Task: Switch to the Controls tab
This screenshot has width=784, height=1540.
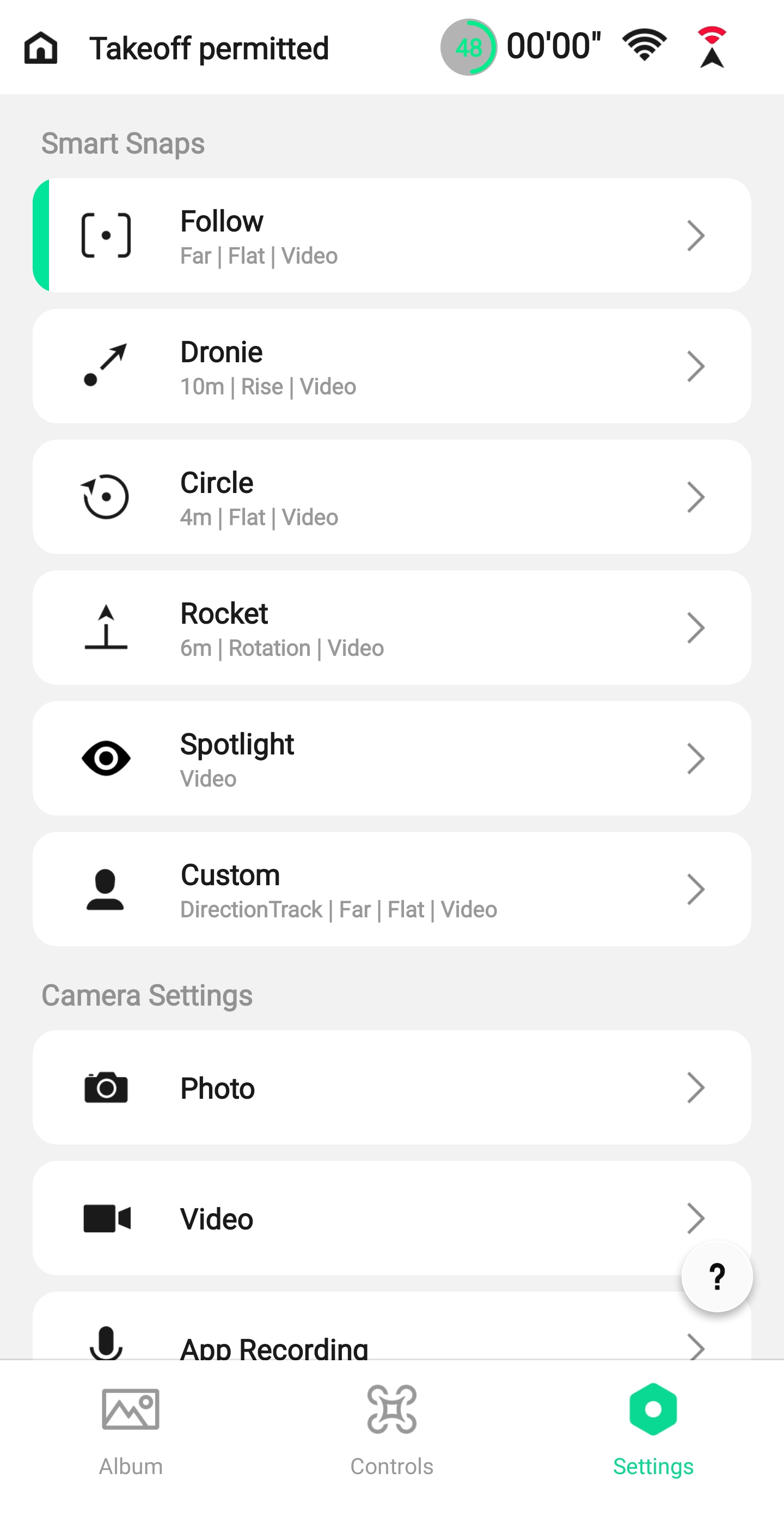Action: tap(392, 1431)
